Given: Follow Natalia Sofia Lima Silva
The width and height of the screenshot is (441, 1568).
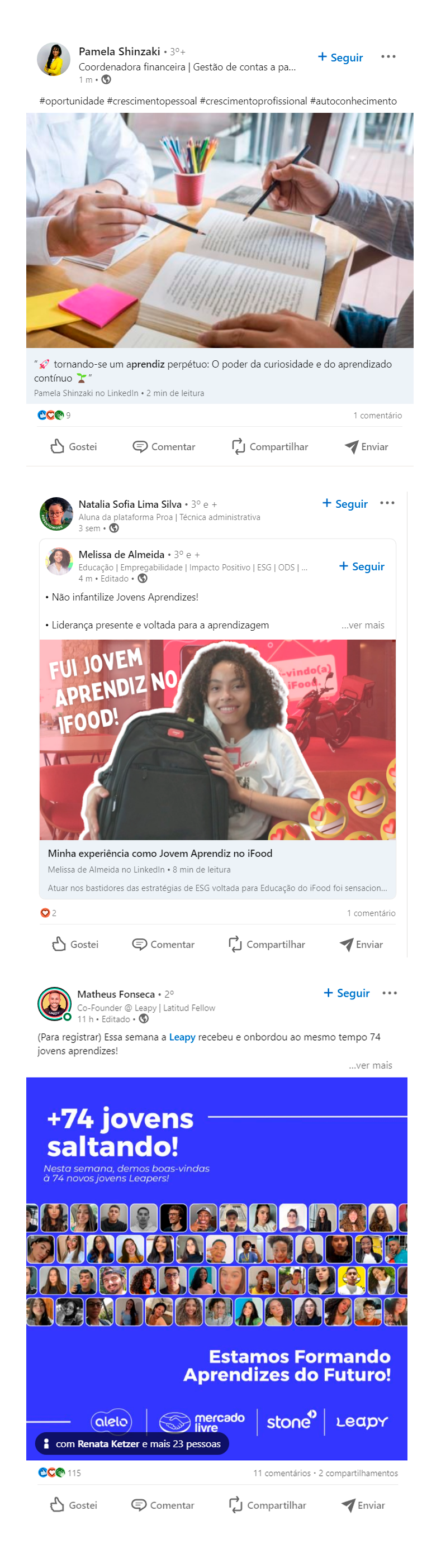Looking at the screenshot, I should pos(345,504).
